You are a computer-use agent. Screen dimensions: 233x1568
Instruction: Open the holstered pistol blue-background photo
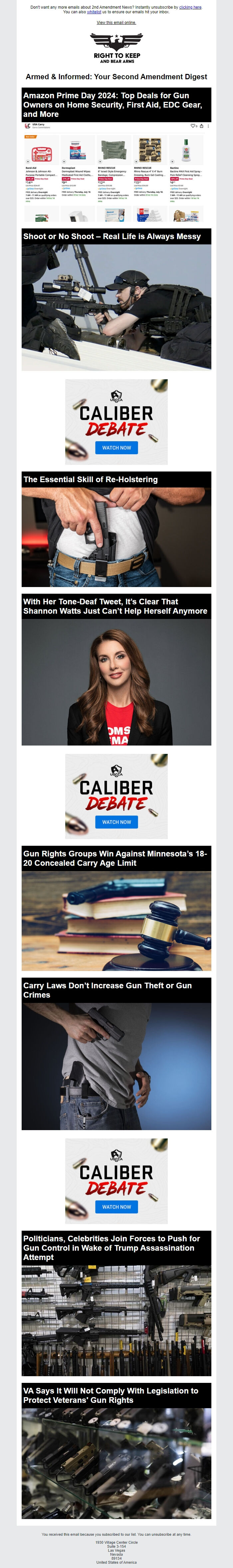pos(116,1067)
